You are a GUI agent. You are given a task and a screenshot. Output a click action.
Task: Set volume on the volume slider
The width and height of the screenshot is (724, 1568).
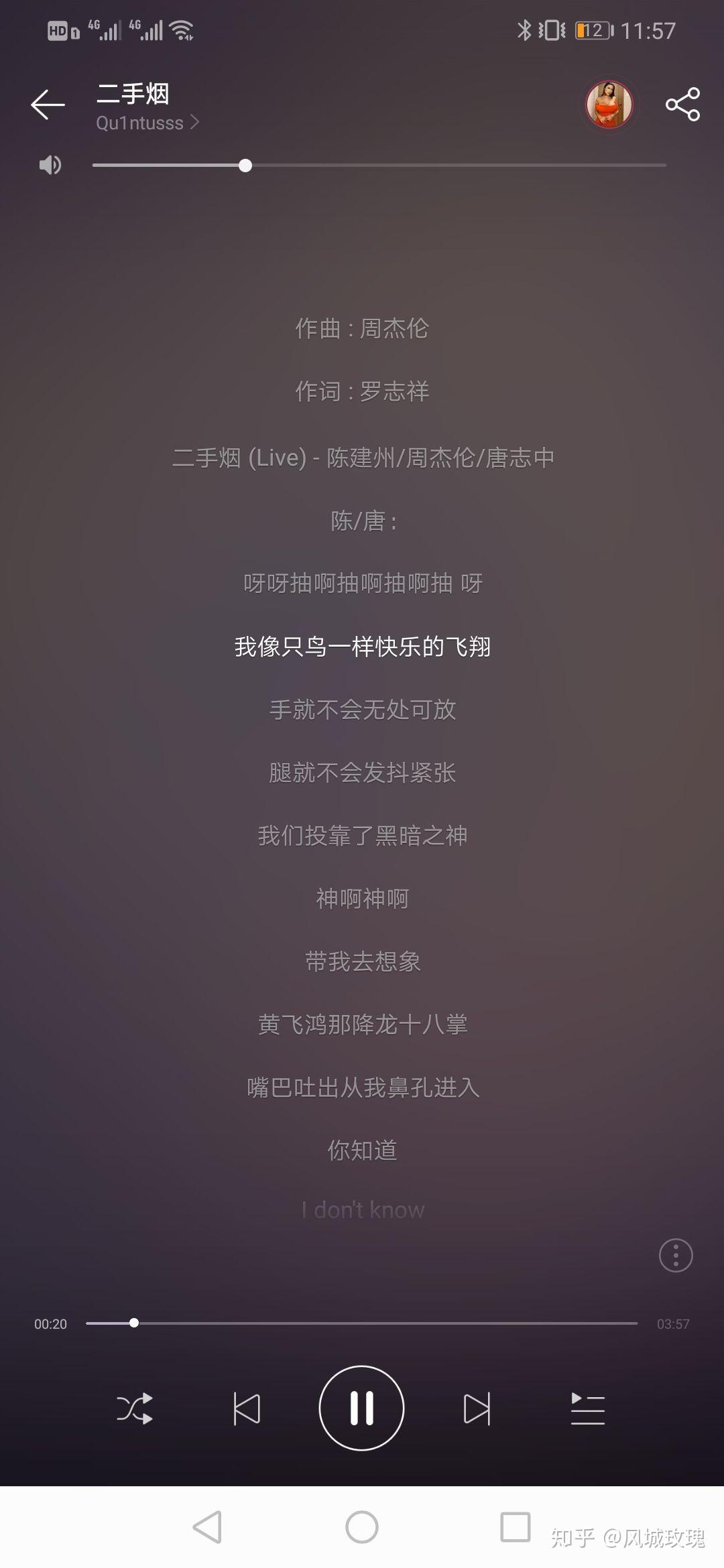click(379, 166)
